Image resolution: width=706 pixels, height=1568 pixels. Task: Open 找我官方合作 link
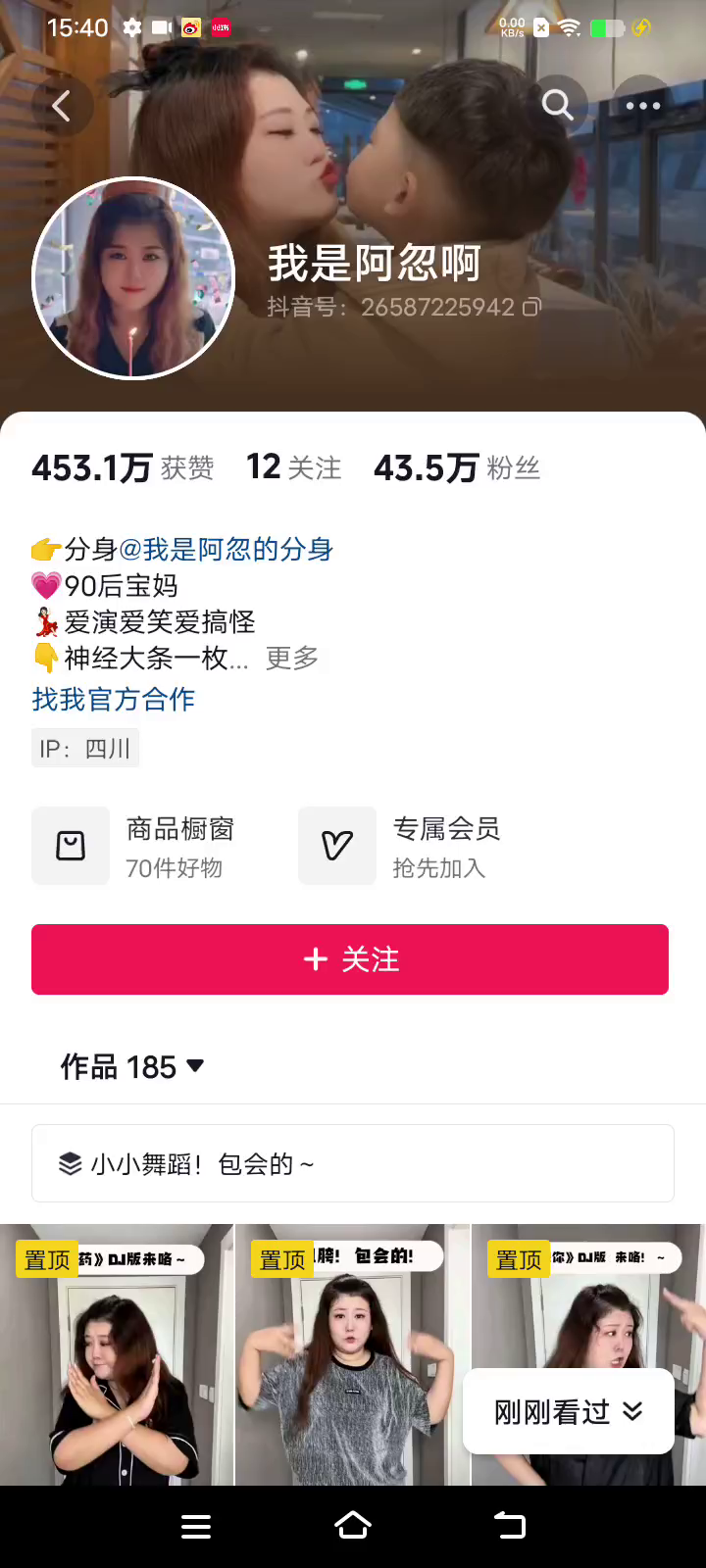click(x=114, y=699)
